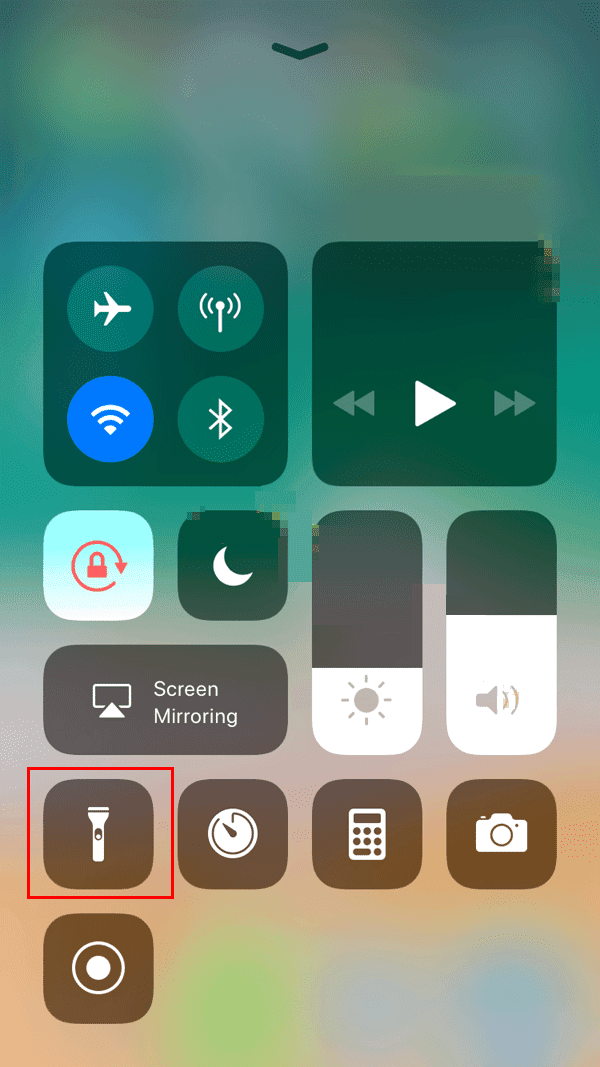
Task: Play the media
Action: [x=434, y=404]
